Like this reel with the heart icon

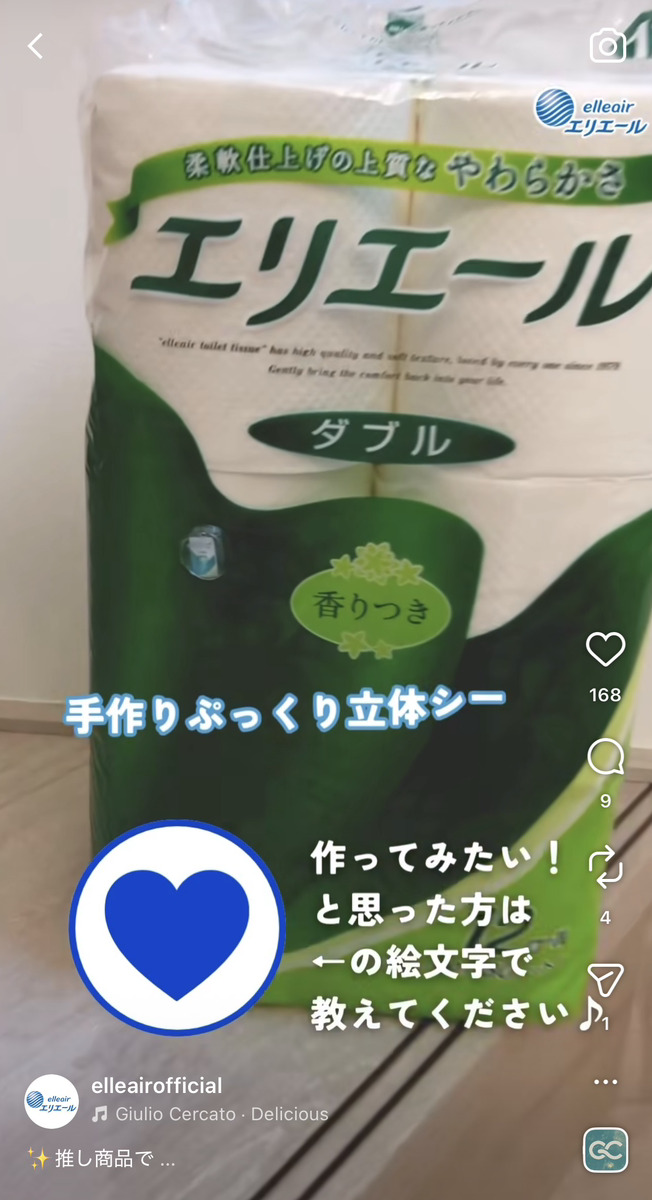(605, 651)
